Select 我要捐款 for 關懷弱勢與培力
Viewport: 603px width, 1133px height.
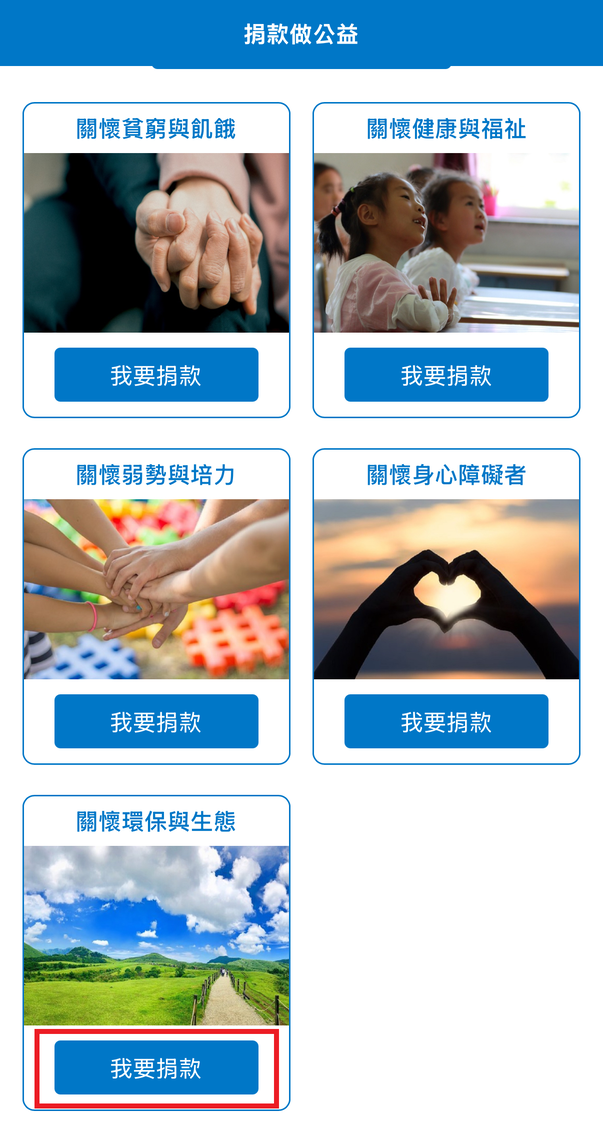(156, 721)
